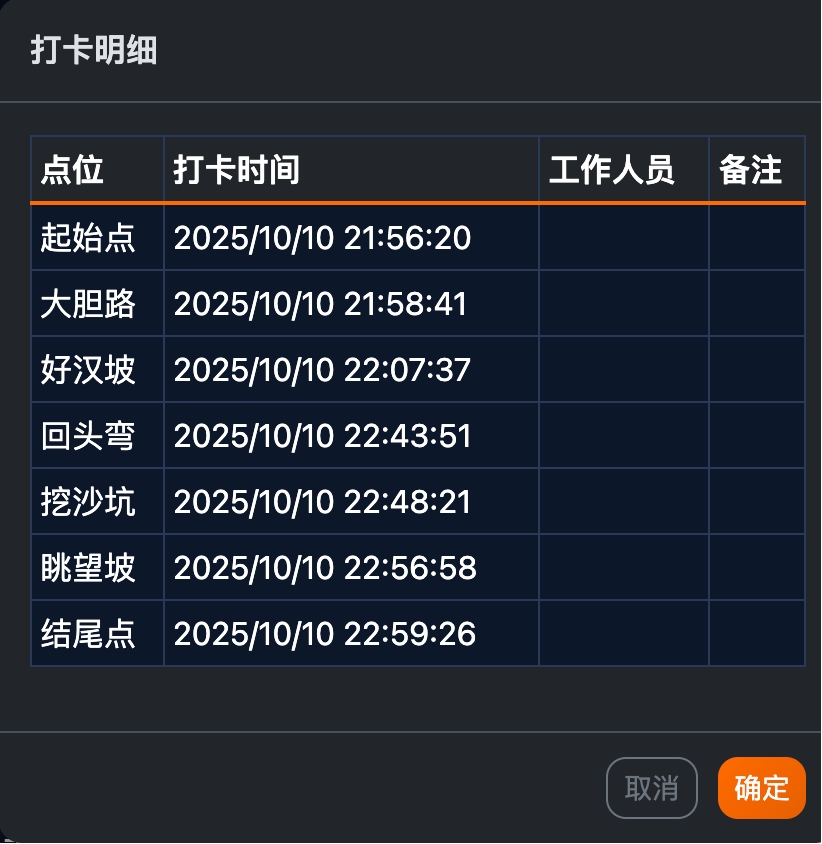The width and height of the screenshot is (822, 844).
Task: Click the empty 工作人员 cell for 眺望坡
Action: pyautogui.click(x=622, y=568)
